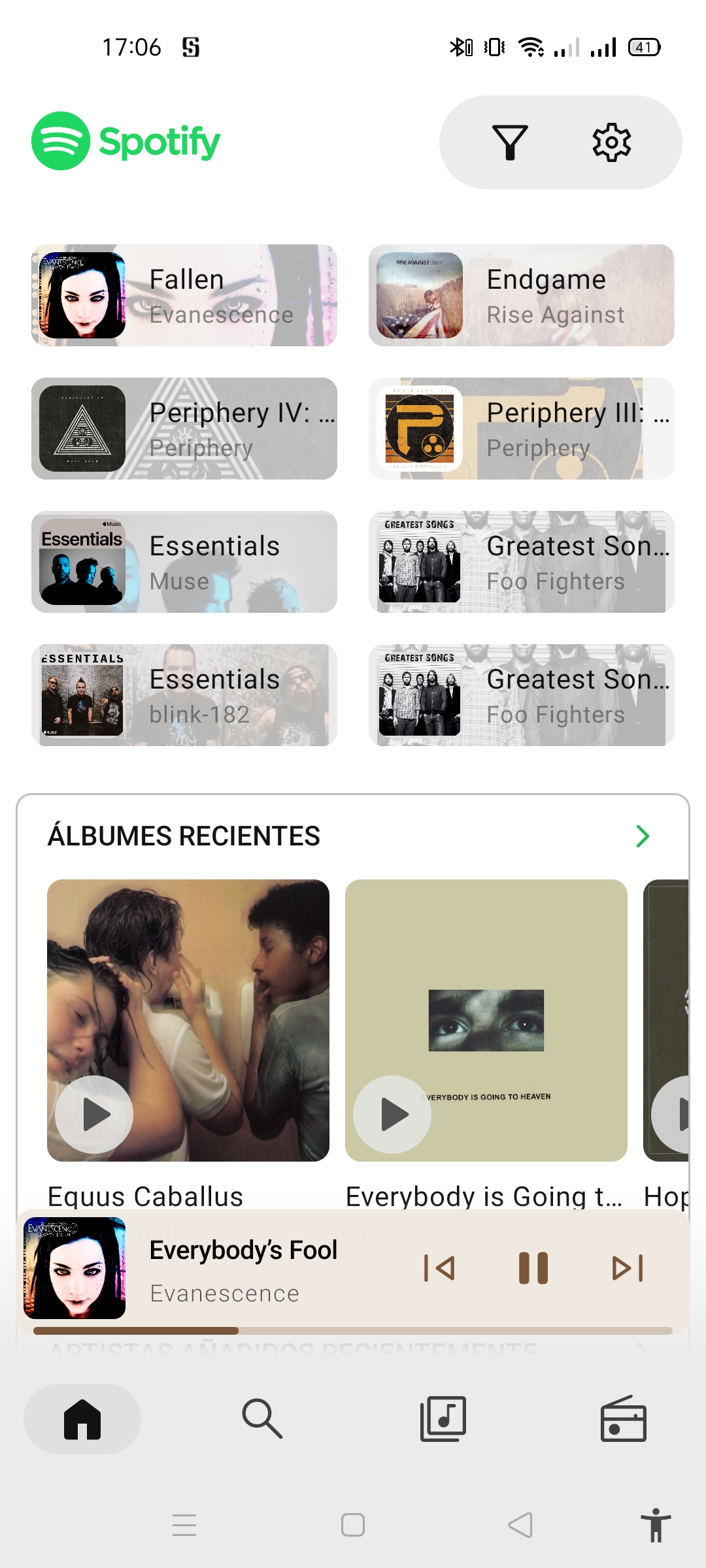Switch to the radio tab

623,1418
